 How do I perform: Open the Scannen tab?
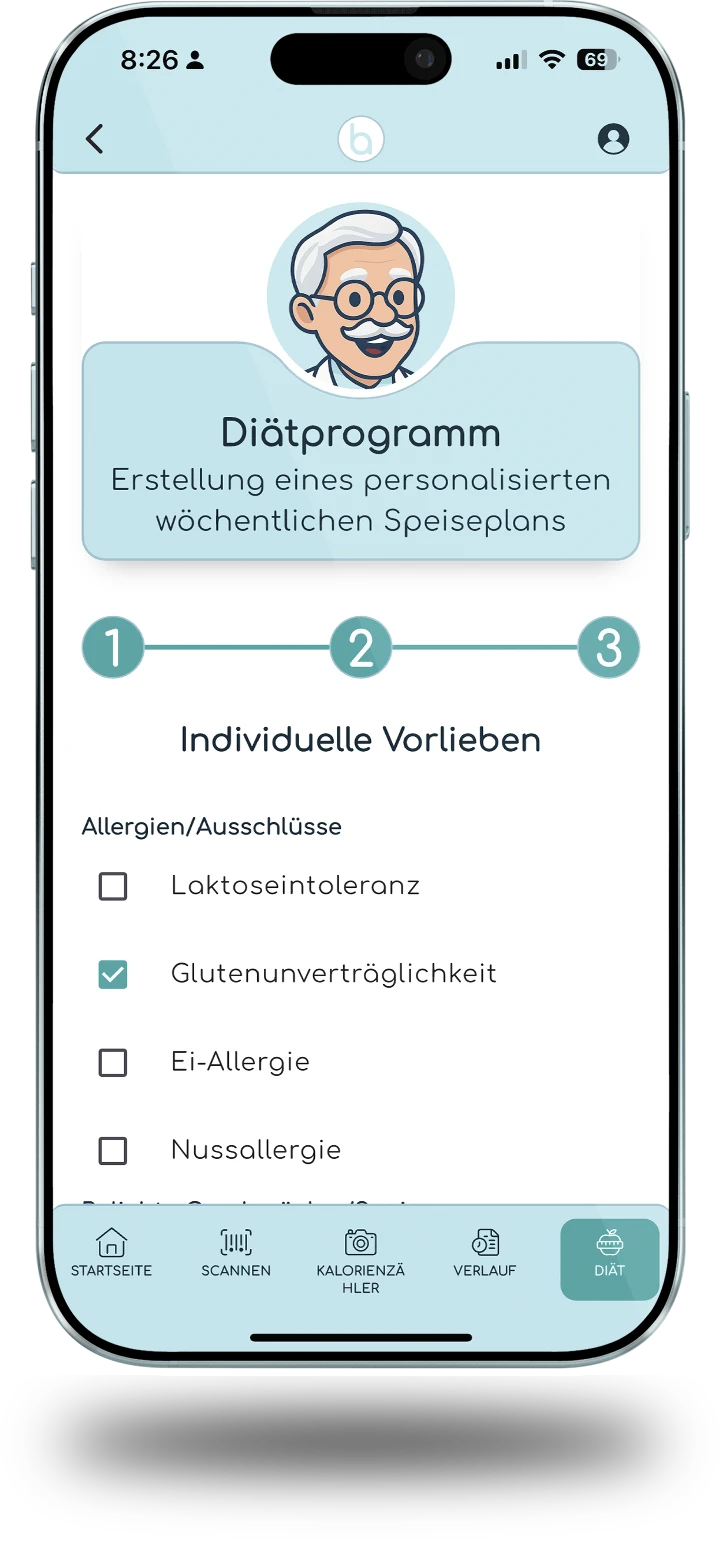click(x=236, y=1255)
